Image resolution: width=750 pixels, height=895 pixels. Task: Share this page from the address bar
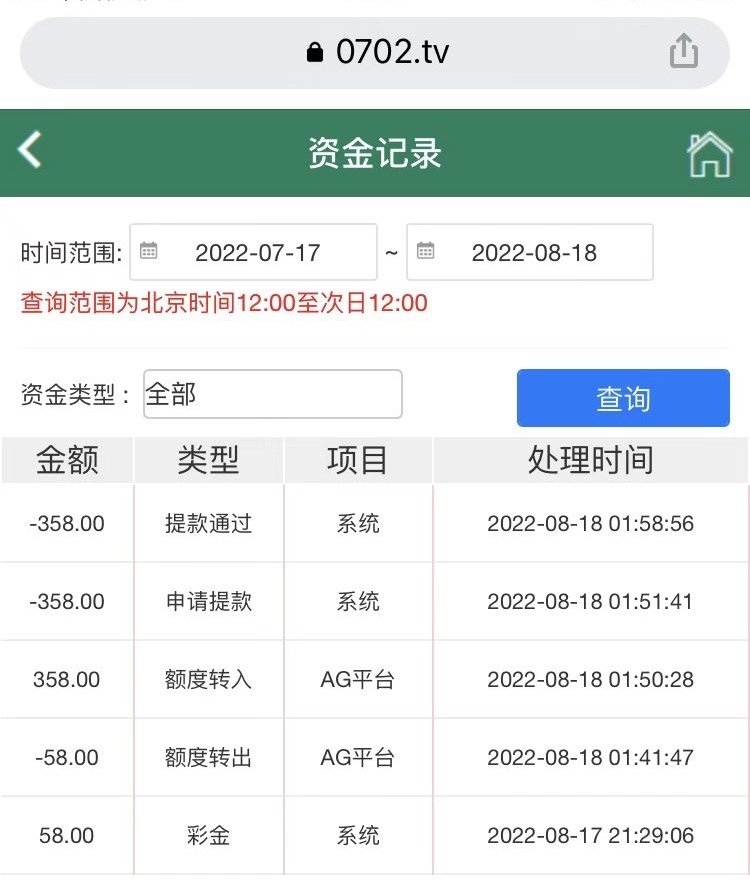(684, 51)
